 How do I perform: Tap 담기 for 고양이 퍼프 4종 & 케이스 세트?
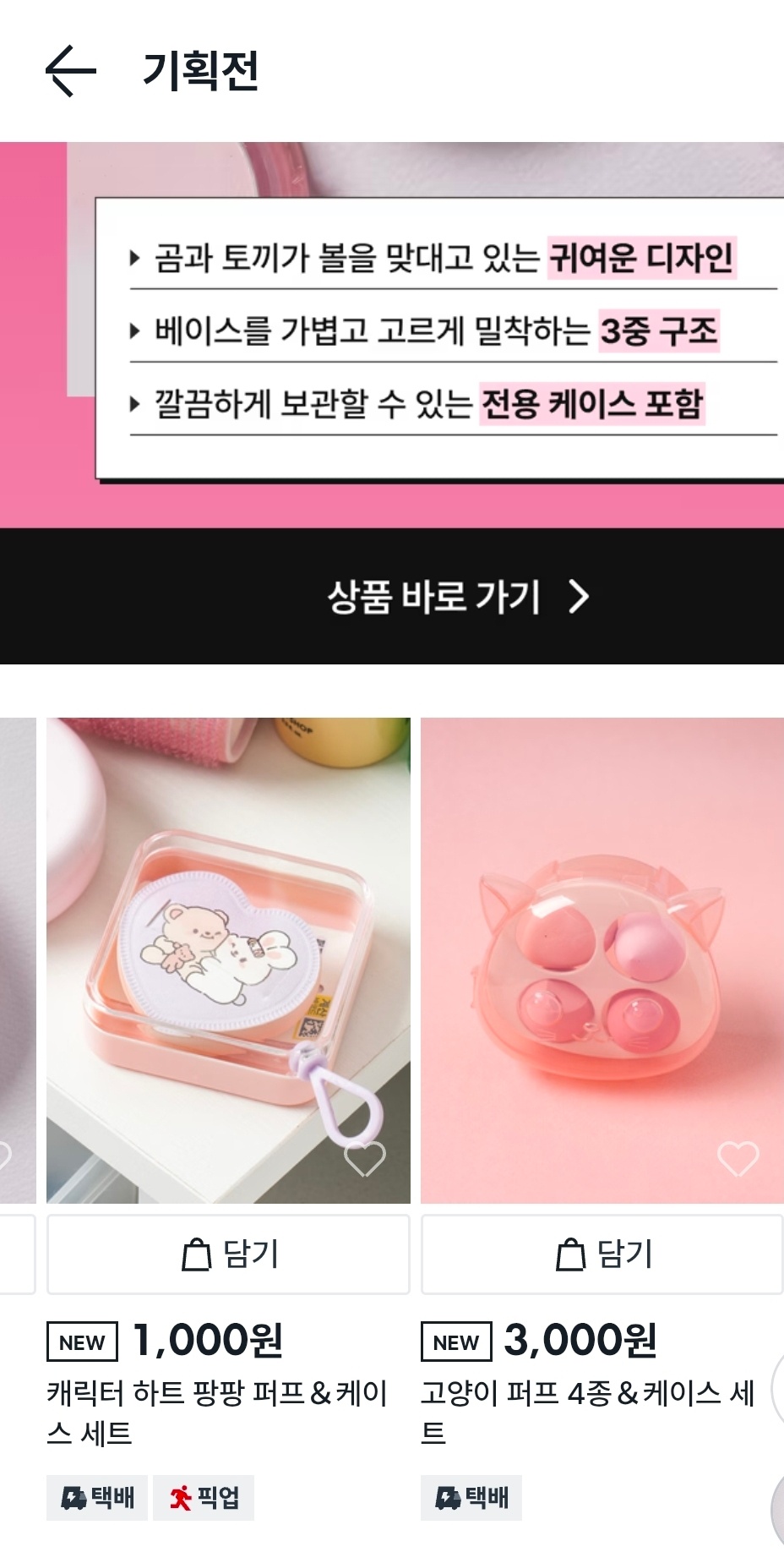(602, 1254)
